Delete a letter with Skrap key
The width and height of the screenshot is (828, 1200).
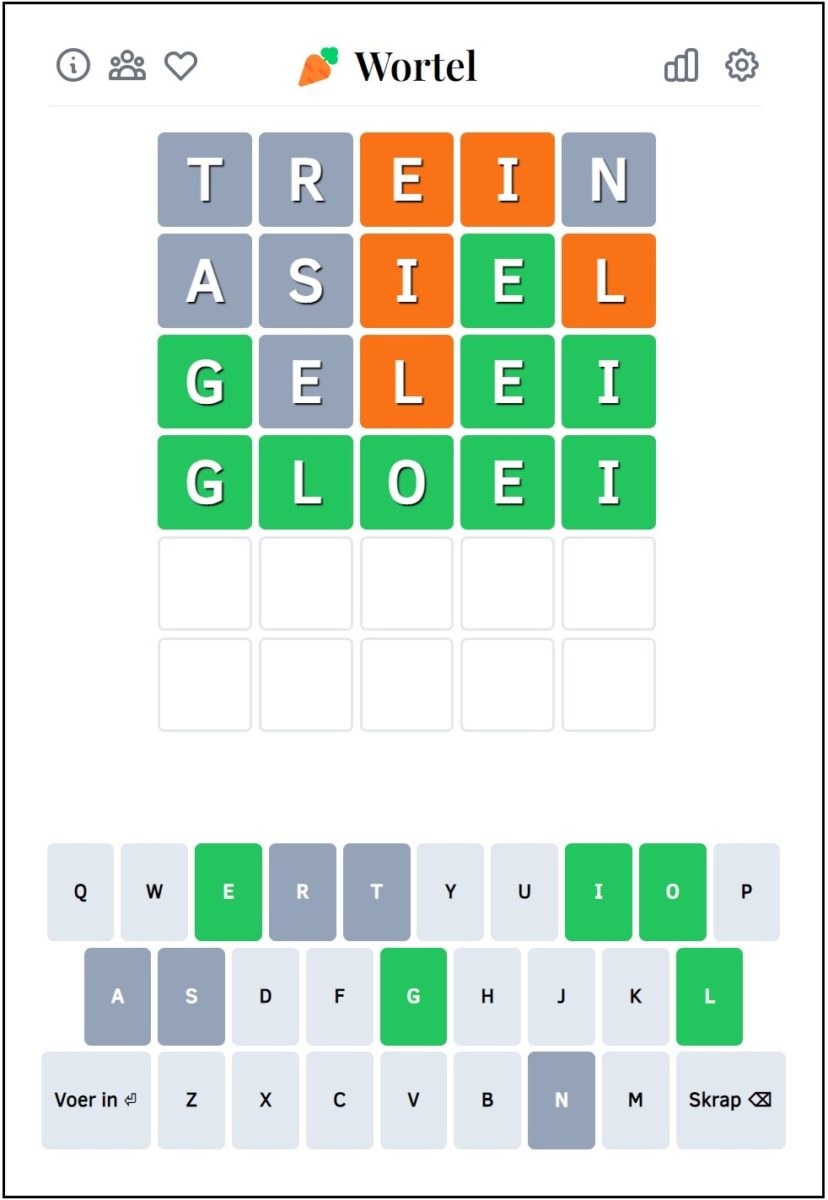click(730, 1100)
